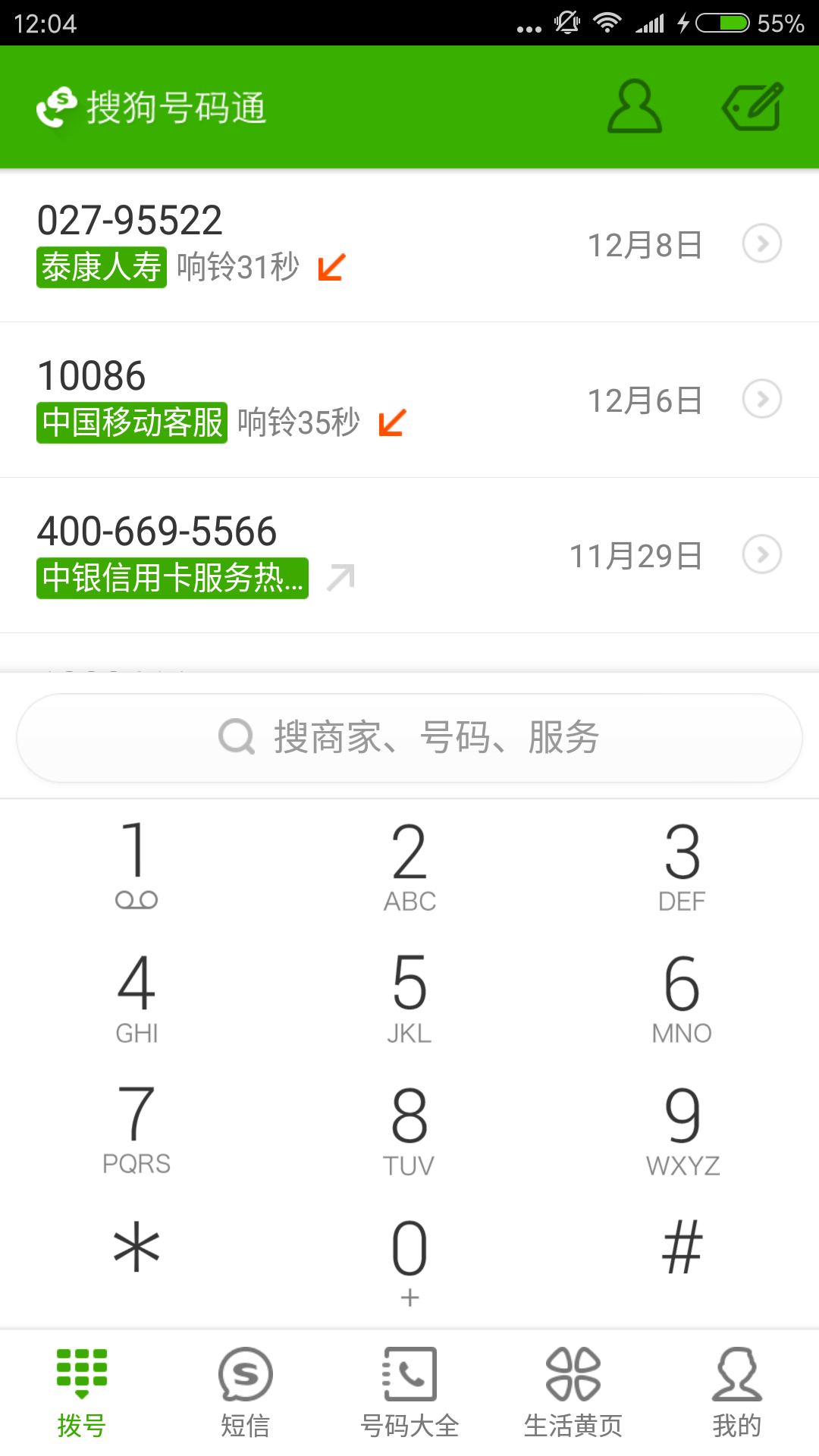Dial digit 6 MNO on keypad

682,996
